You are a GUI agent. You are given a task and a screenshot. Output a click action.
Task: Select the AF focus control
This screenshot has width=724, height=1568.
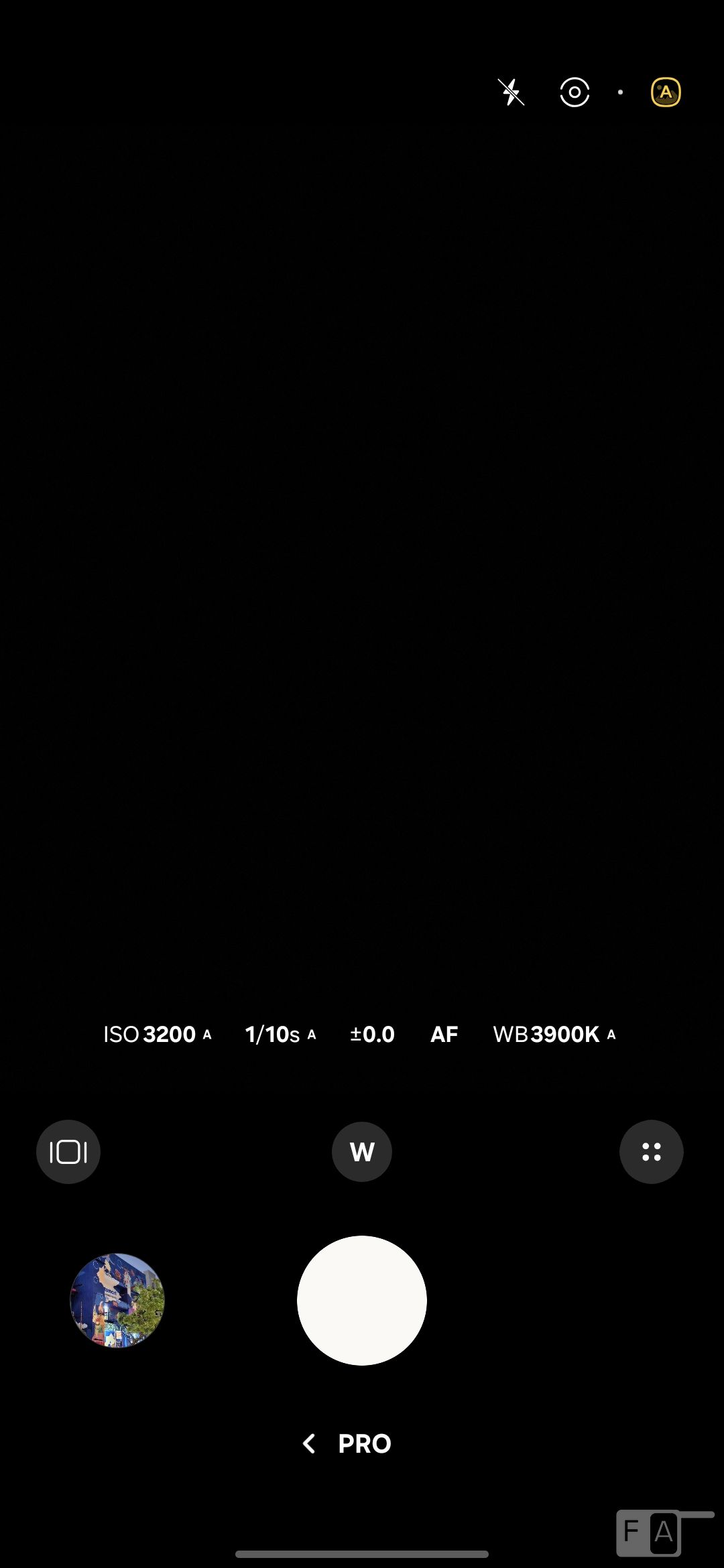pyautogui.click(x=444, y=1034)
